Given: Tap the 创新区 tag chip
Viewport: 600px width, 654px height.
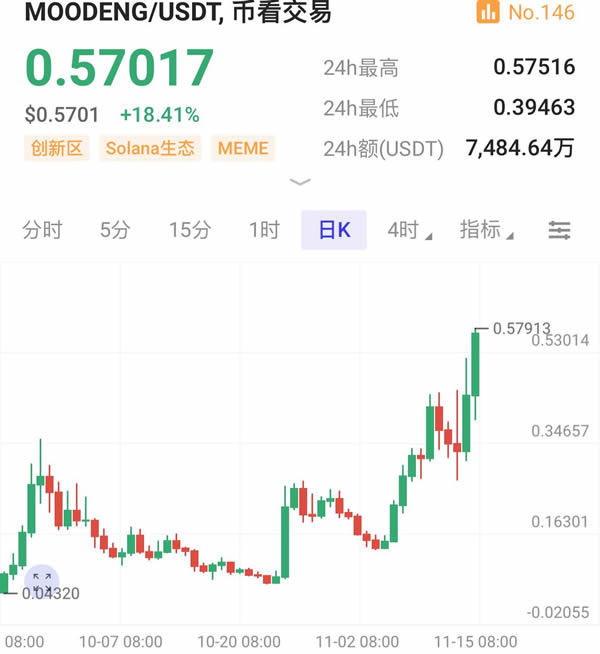Looking at the screenshot, I should (x=58, y=148).
